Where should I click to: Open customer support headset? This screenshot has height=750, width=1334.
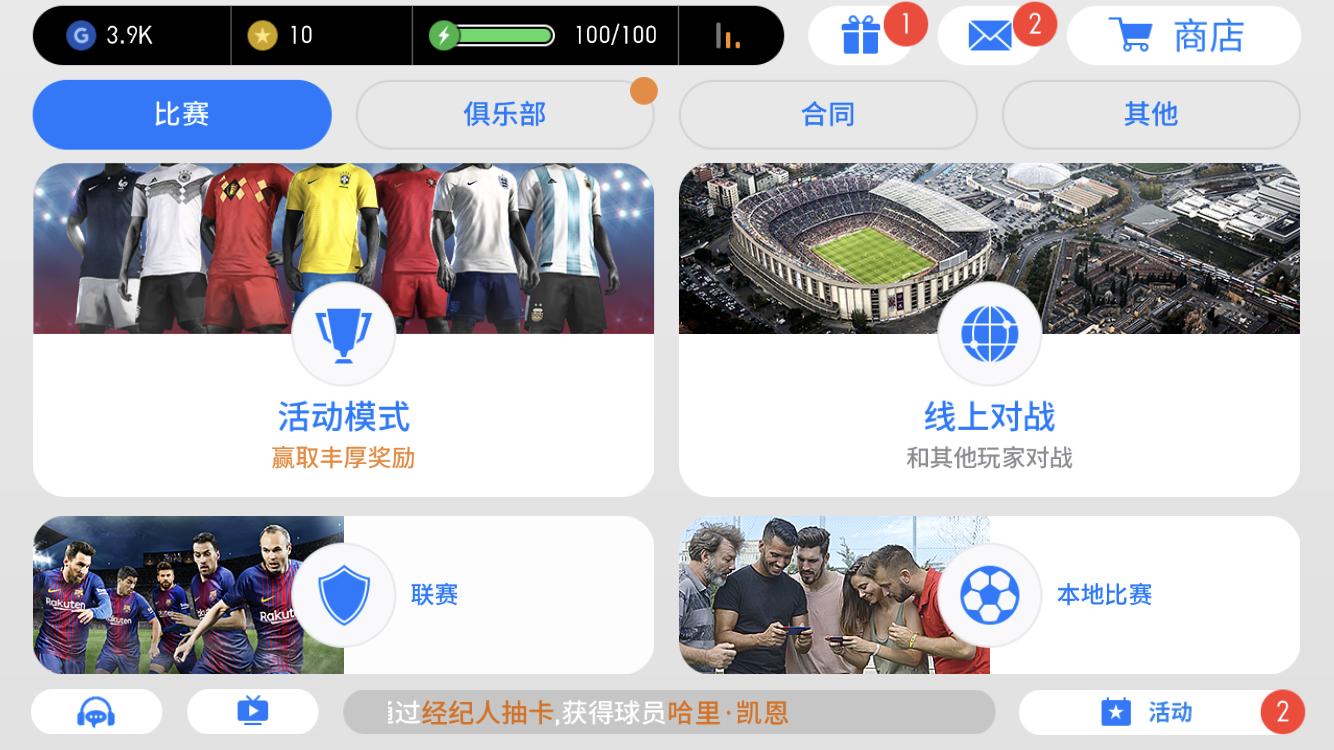(96, 712)
